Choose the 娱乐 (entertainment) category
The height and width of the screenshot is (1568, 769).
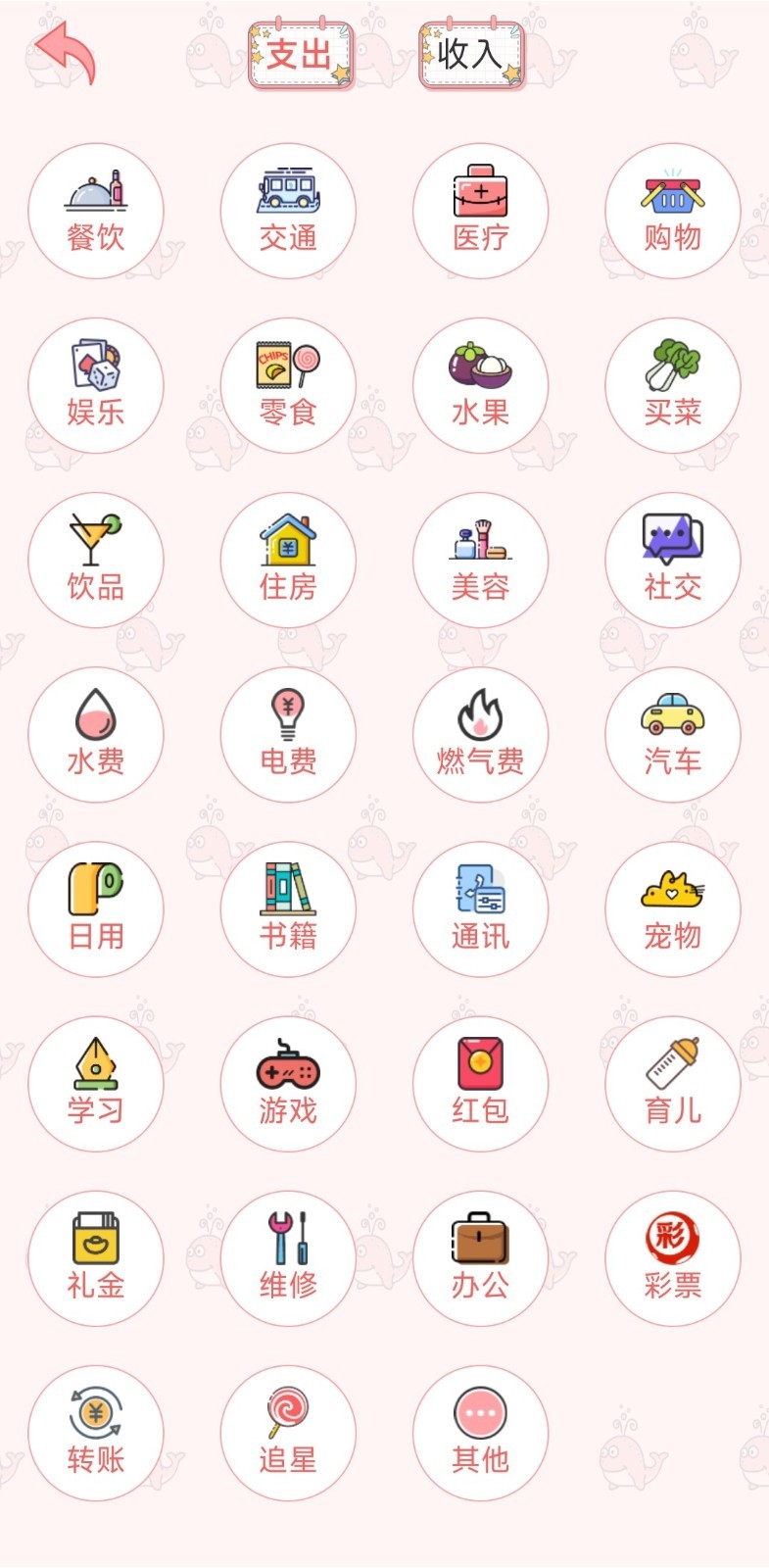point(95,385)
